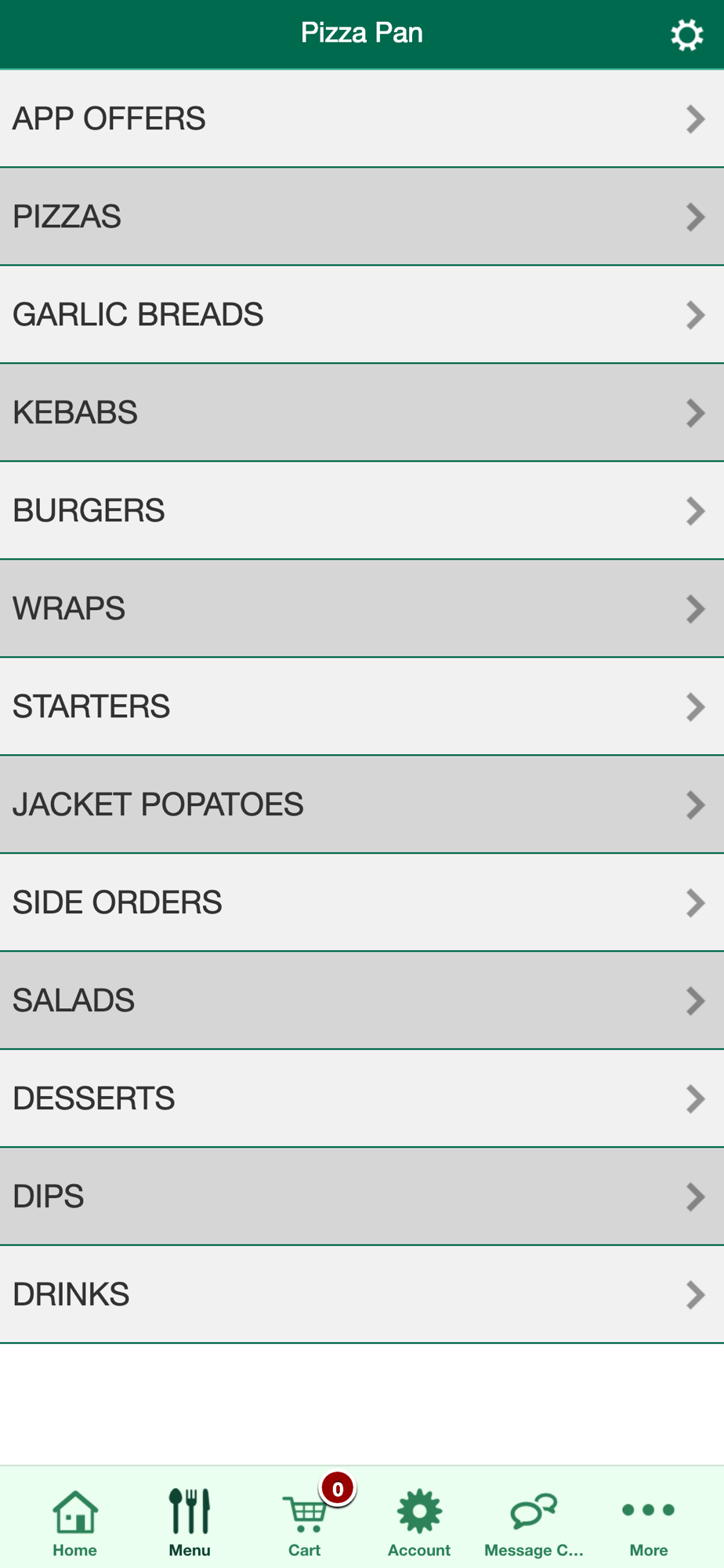Viewport: 724px width, 1568px height.
Task: Show the STARTERS list
Action: (362, 707)
